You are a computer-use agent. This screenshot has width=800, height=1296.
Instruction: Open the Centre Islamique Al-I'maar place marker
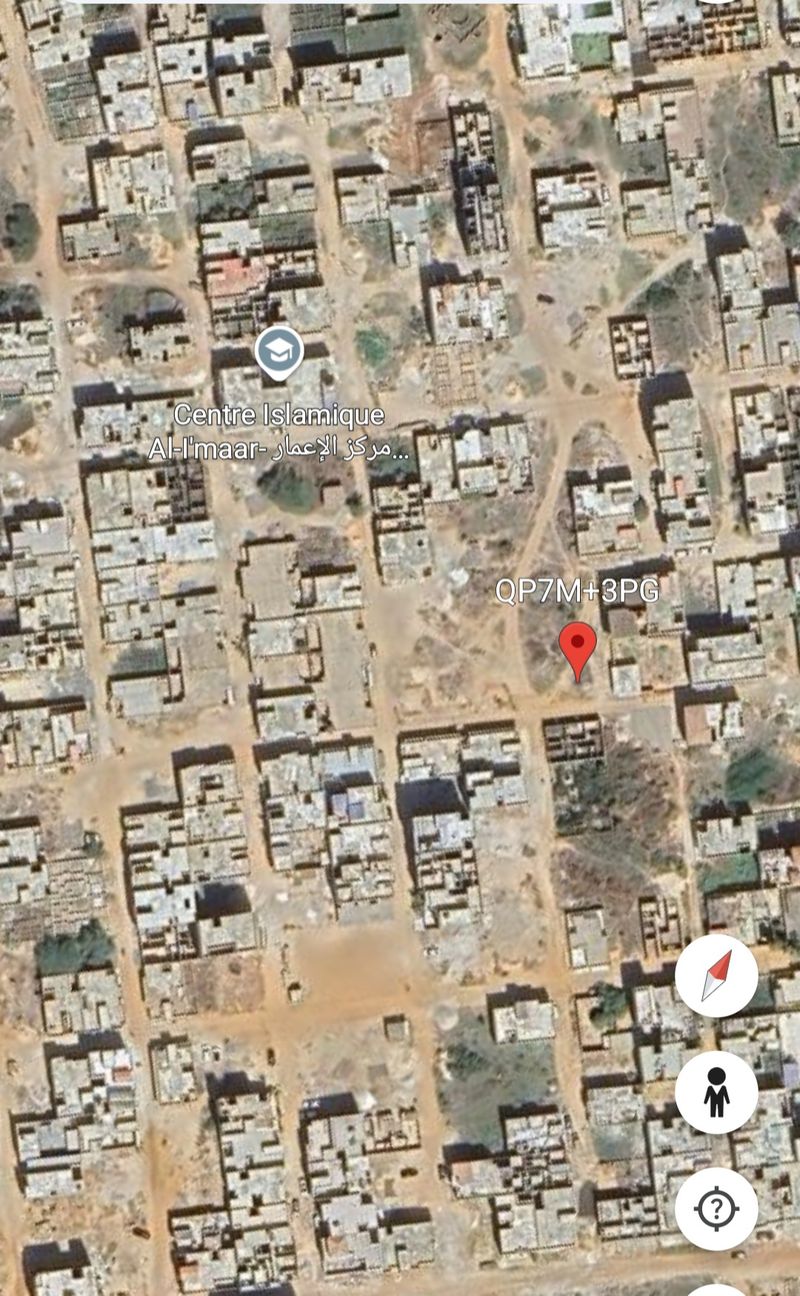[x=279, y=353]
